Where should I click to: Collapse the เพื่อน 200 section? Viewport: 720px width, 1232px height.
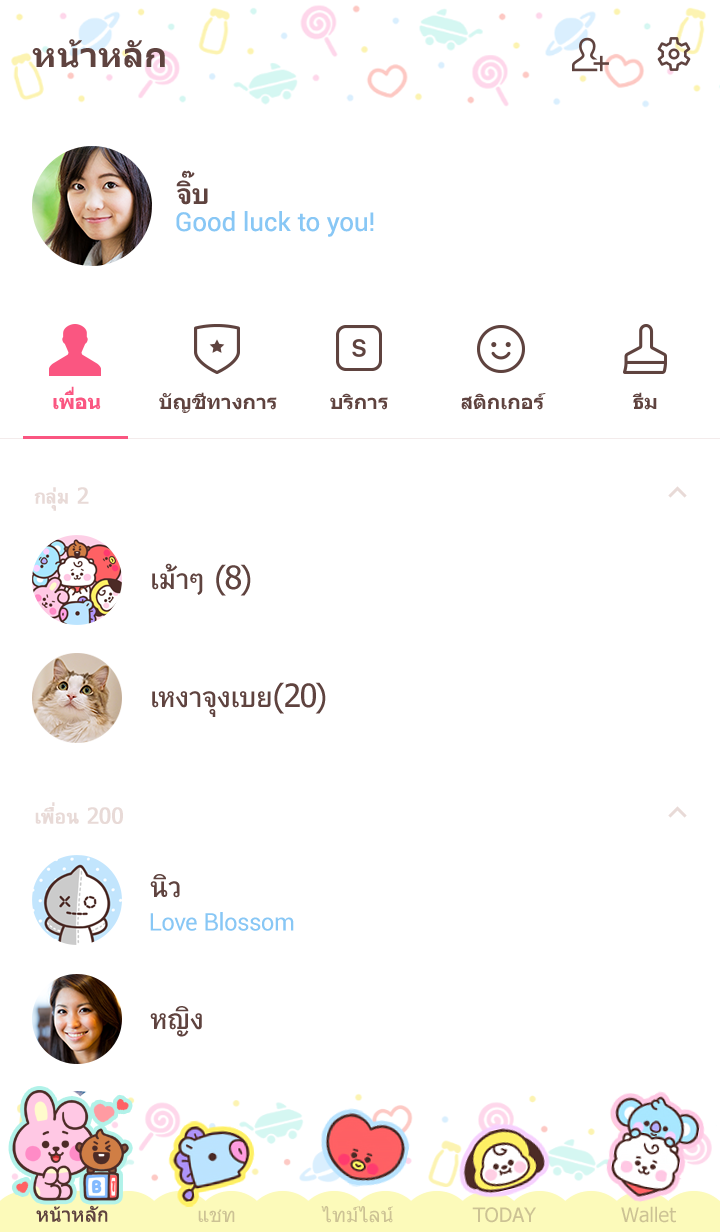(x=677, y=812)
